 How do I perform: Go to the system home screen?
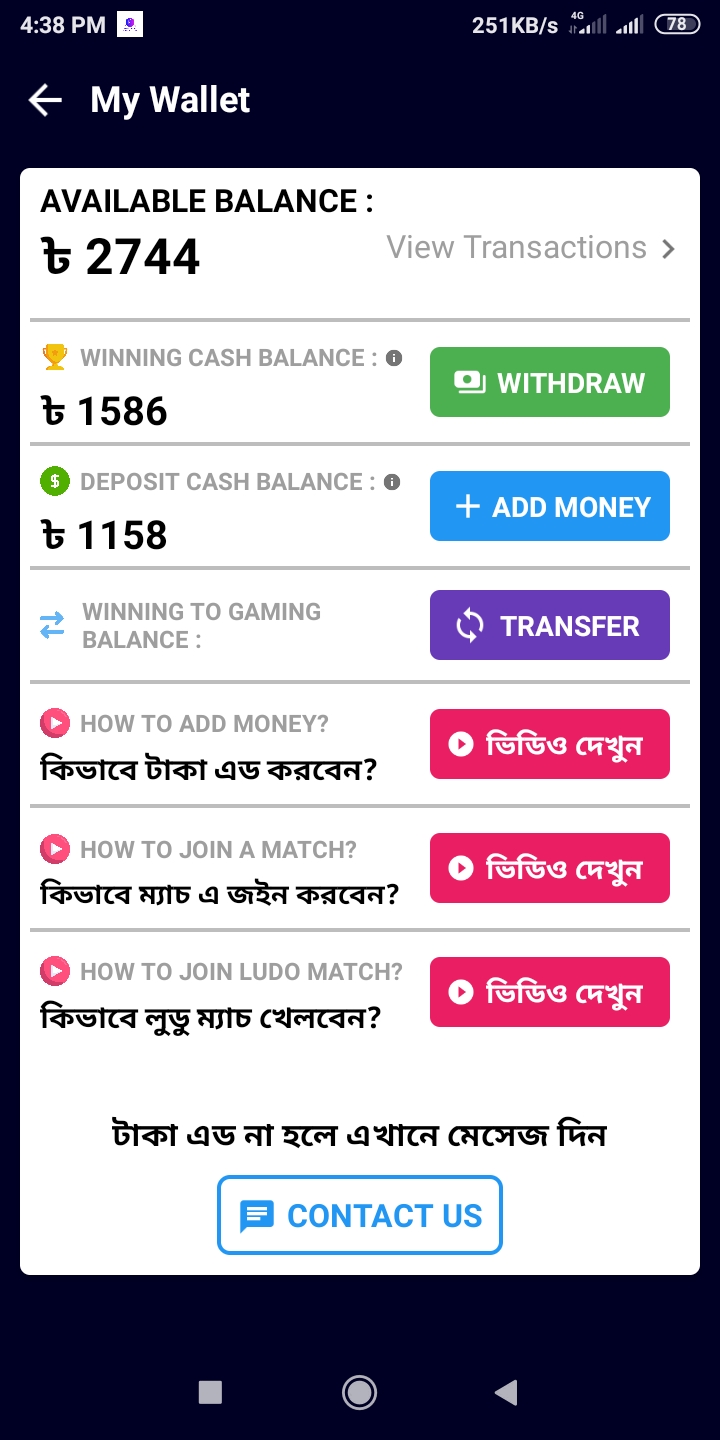(359, 1392)
